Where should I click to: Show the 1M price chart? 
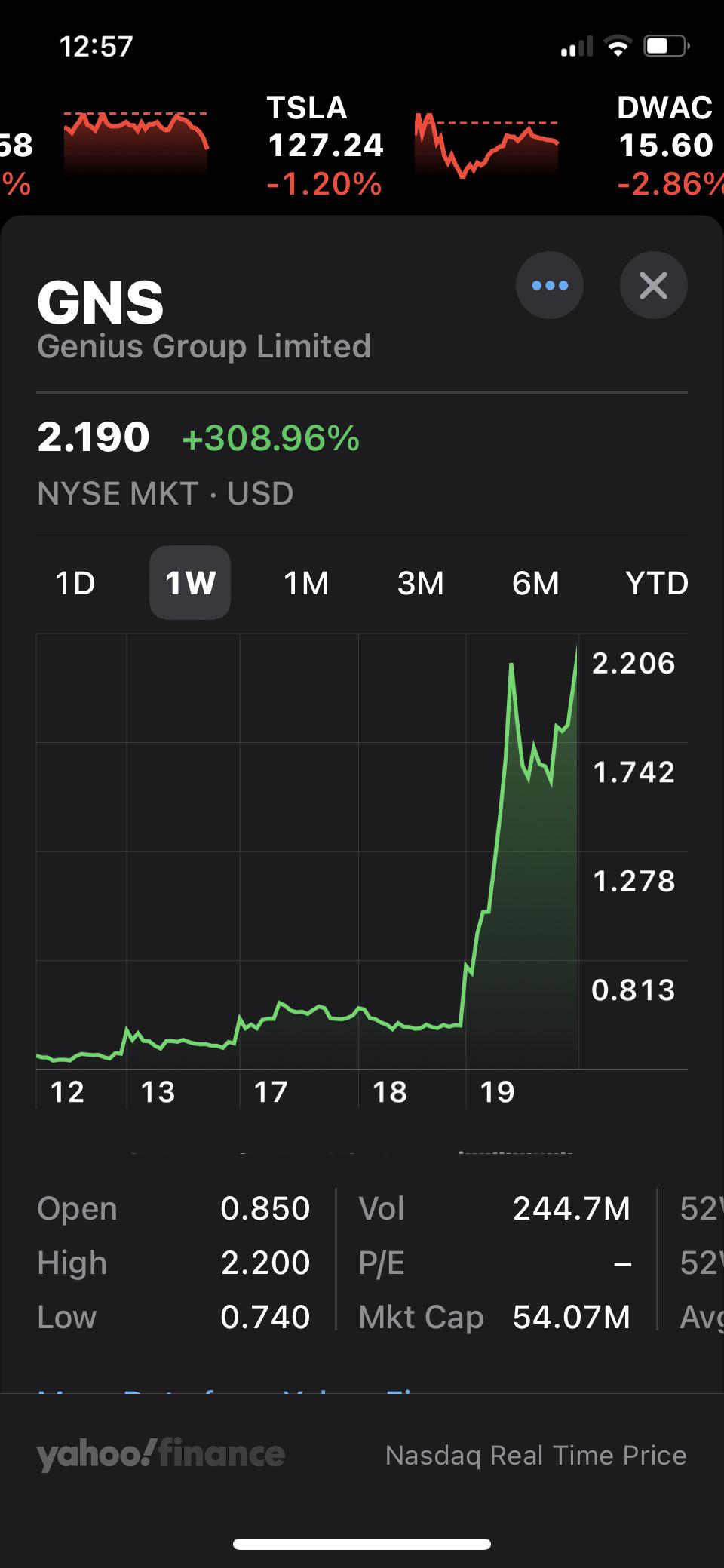[305, 583]
